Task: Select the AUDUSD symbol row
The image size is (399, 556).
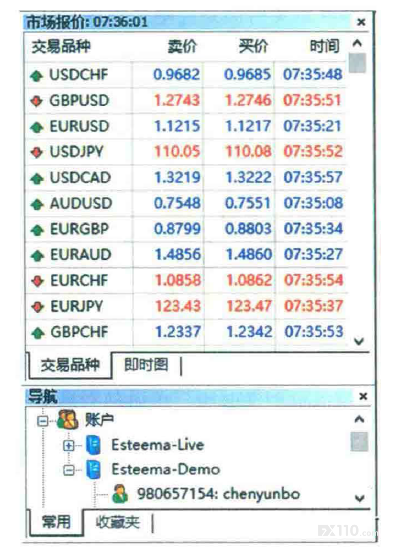Action: point(186,203)
